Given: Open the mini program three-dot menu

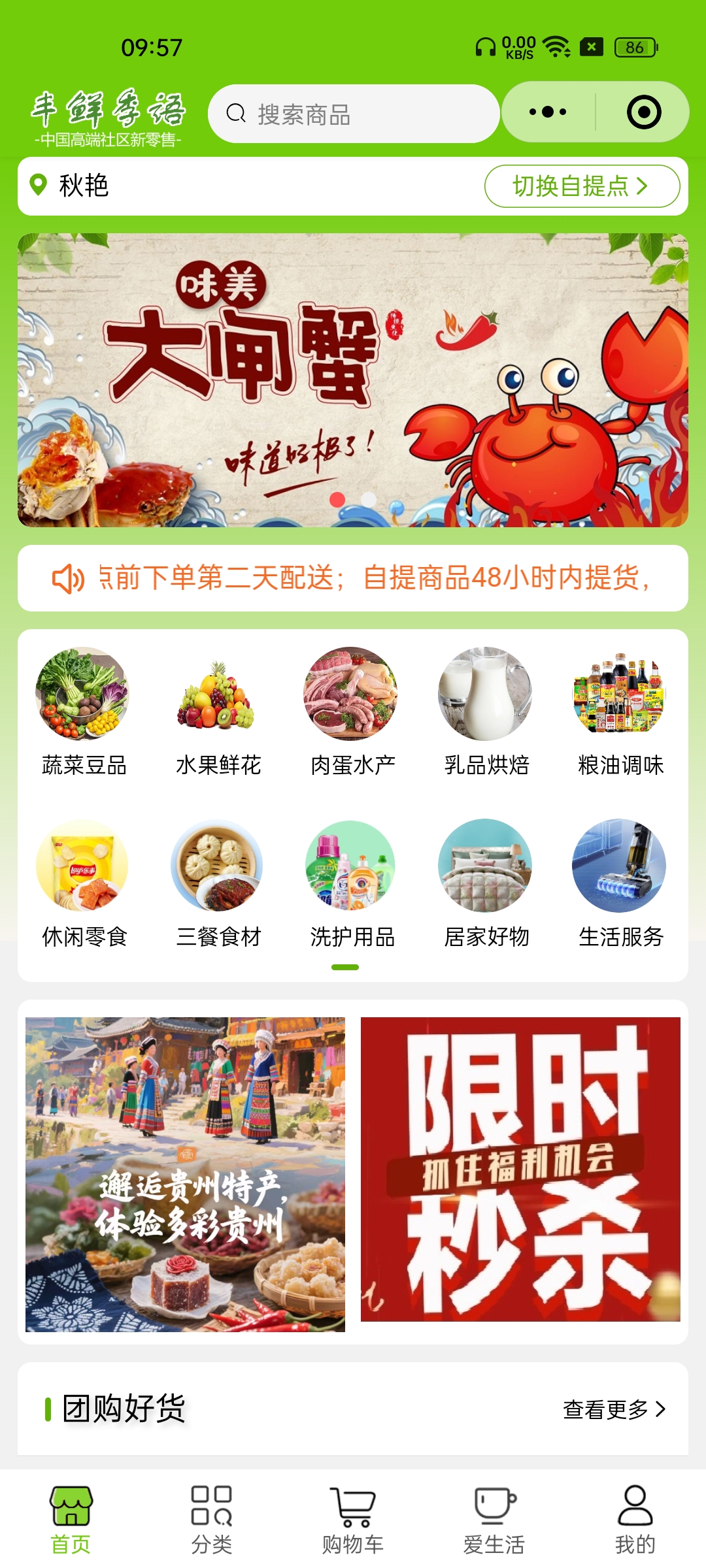Looking at the screenshot, I should click(x=548, y=112).
